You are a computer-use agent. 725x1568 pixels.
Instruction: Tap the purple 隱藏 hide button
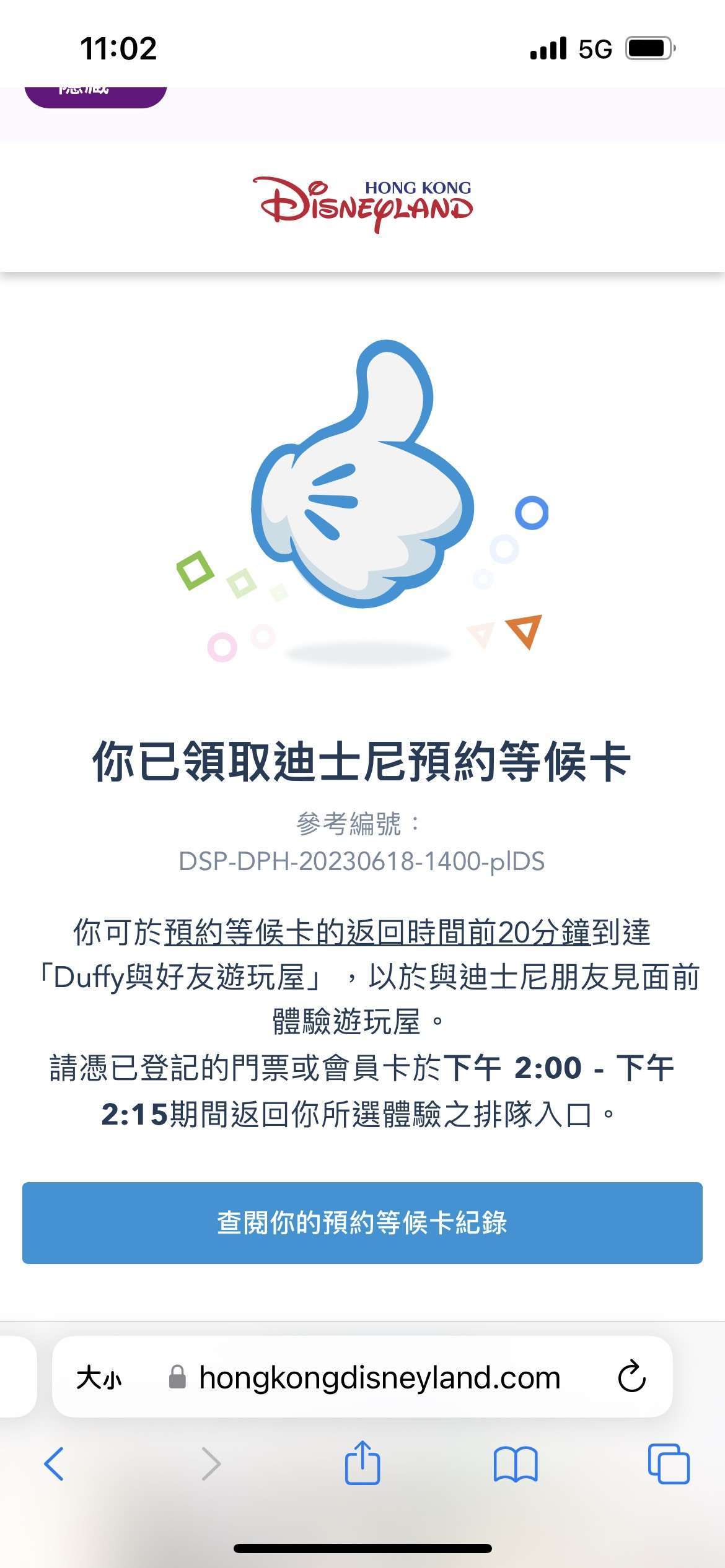tap(95, 94)
